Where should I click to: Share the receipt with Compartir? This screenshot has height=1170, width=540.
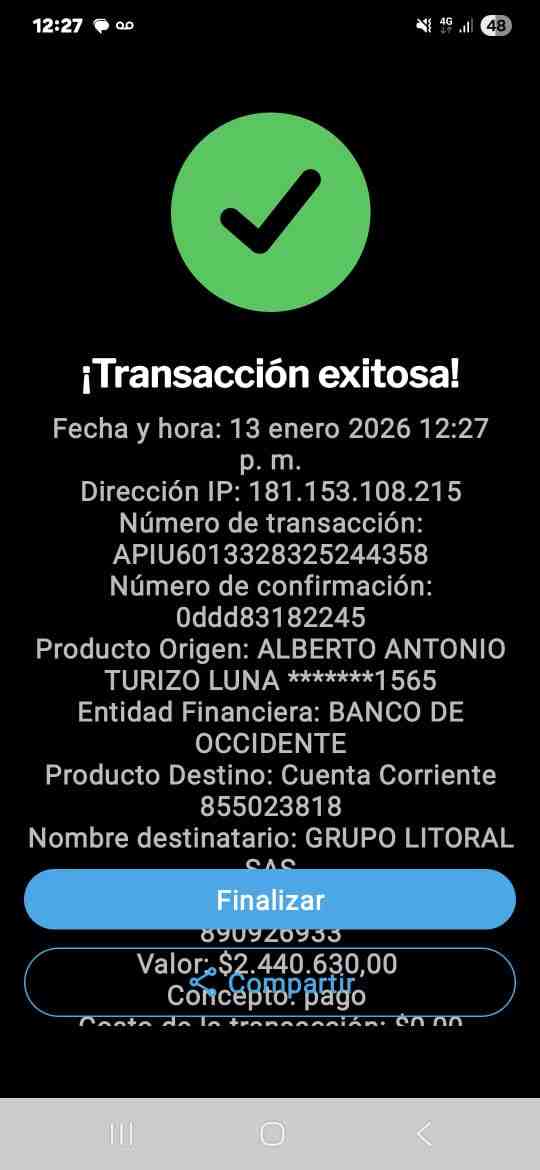[x=270, y=982]
